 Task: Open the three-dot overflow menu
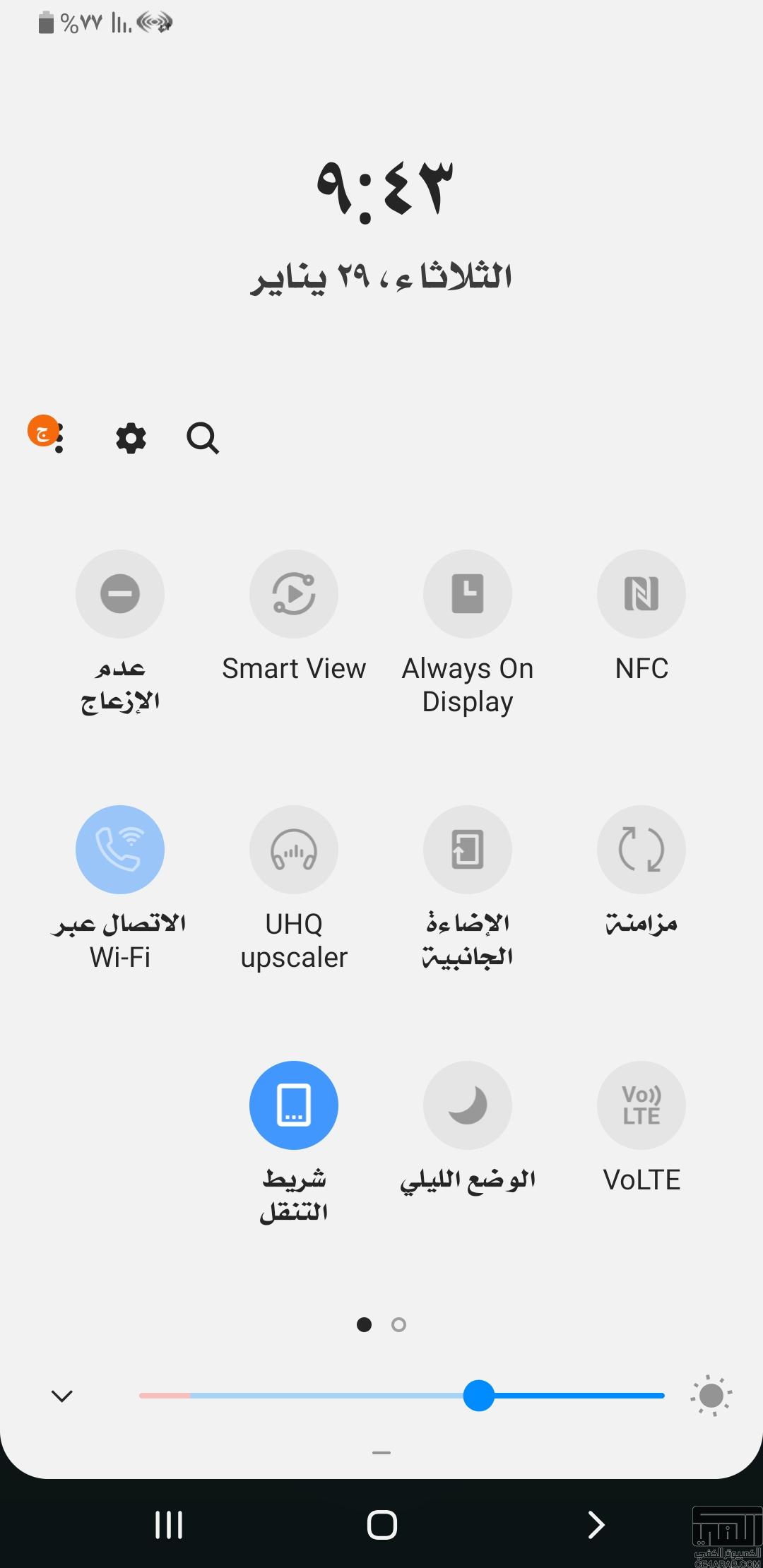(x=59, y=438)
